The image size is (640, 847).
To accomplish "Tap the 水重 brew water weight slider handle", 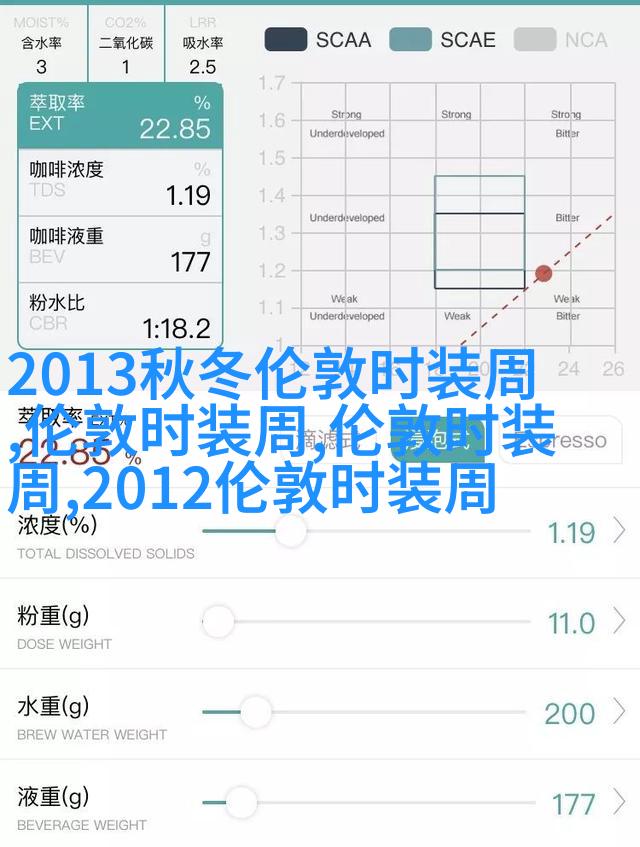I will pyautogui.click(x=256, y=712).
